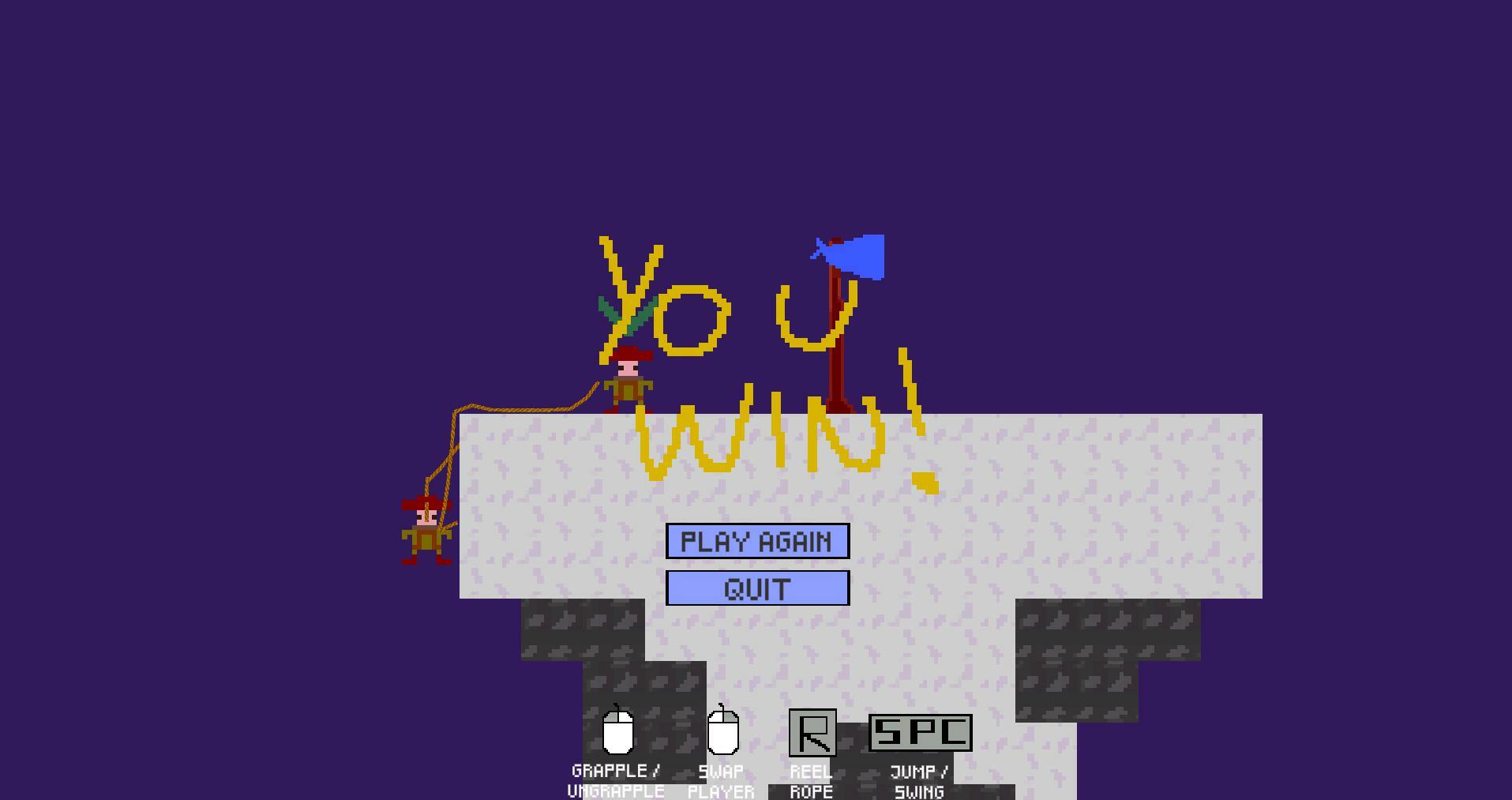Select the Quit button

point(757,589)
